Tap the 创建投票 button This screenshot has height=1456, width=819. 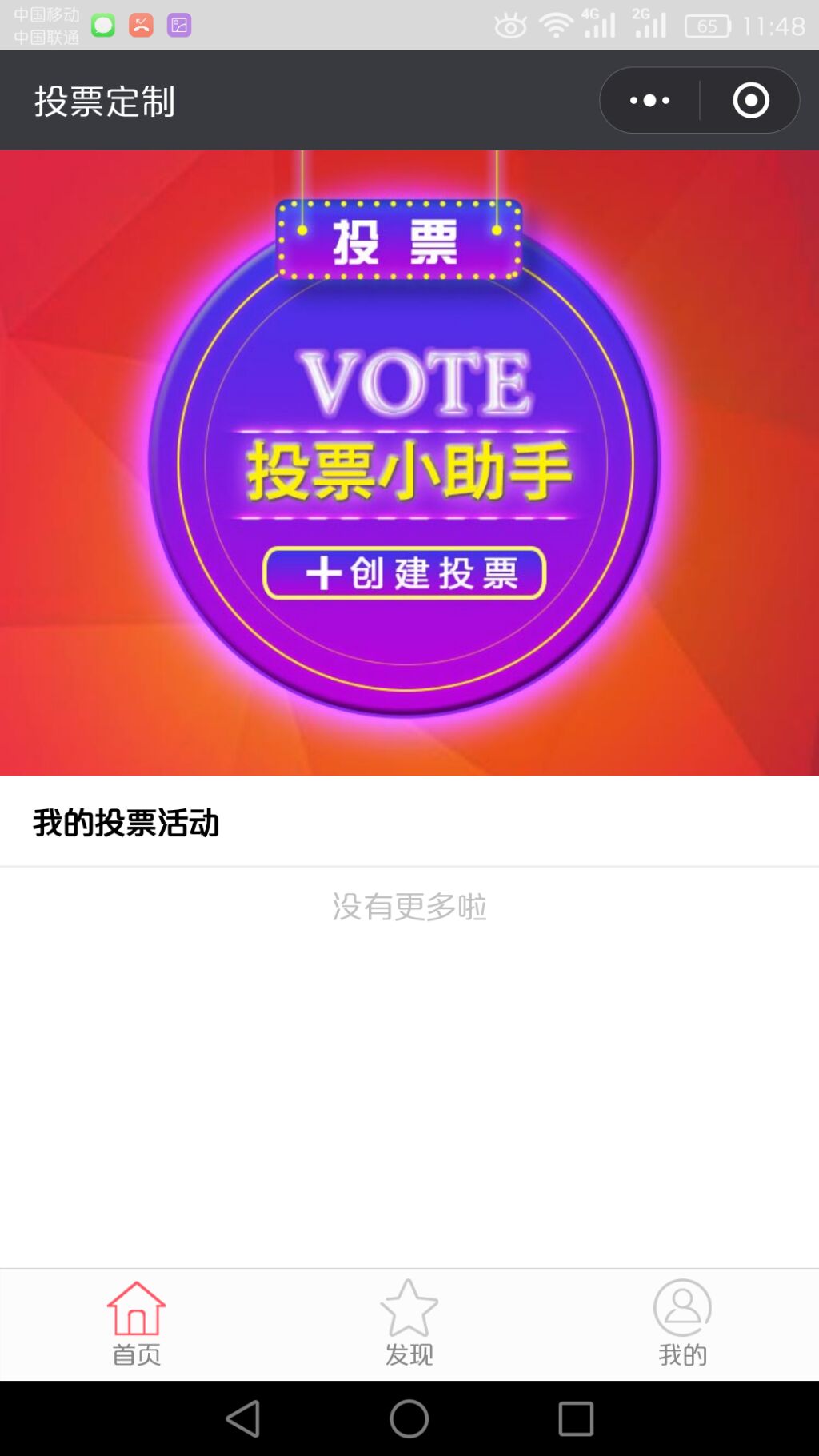click(x=405, y=572)
